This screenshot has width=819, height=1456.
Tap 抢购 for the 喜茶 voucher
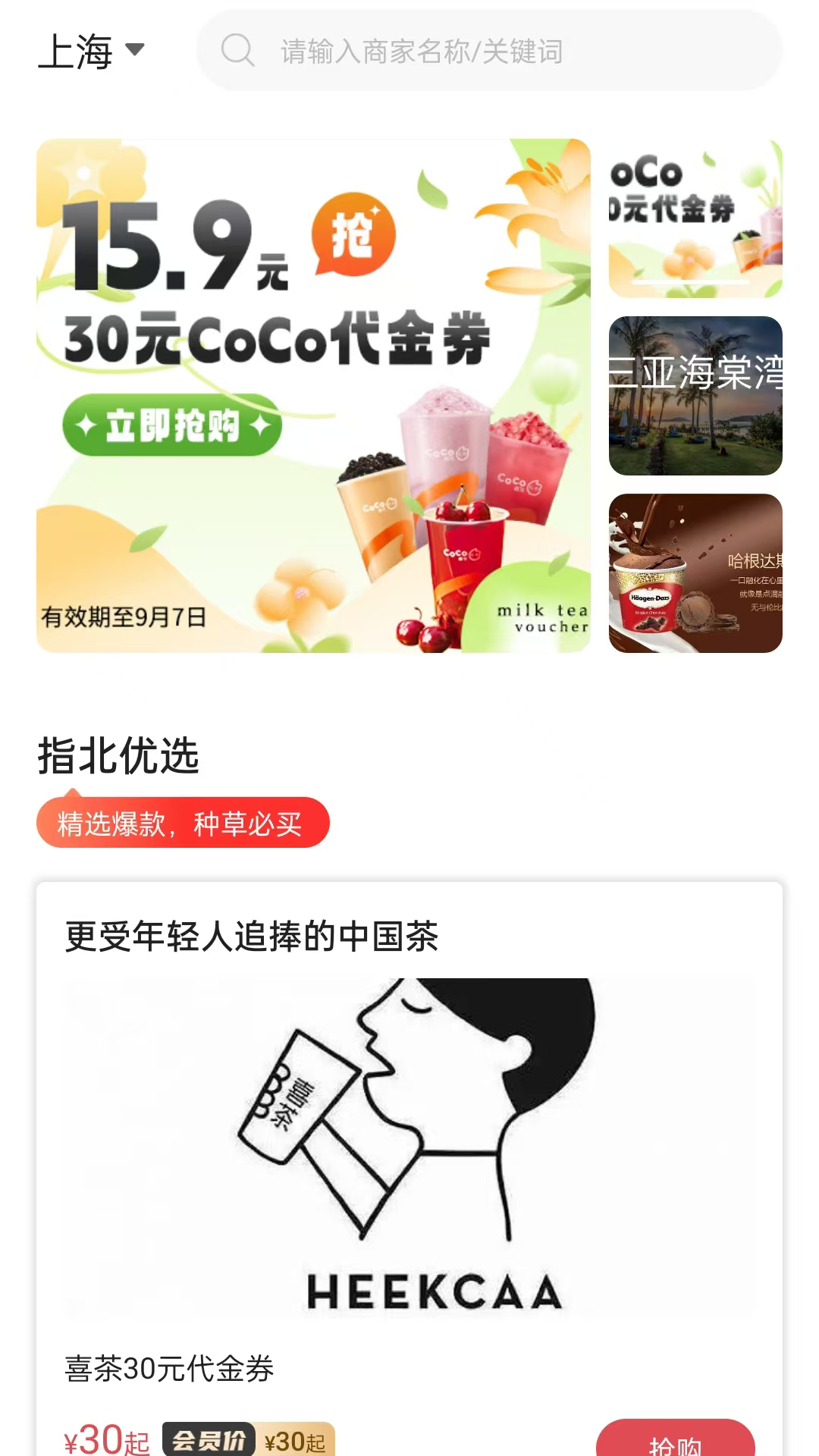point(675,1441)
